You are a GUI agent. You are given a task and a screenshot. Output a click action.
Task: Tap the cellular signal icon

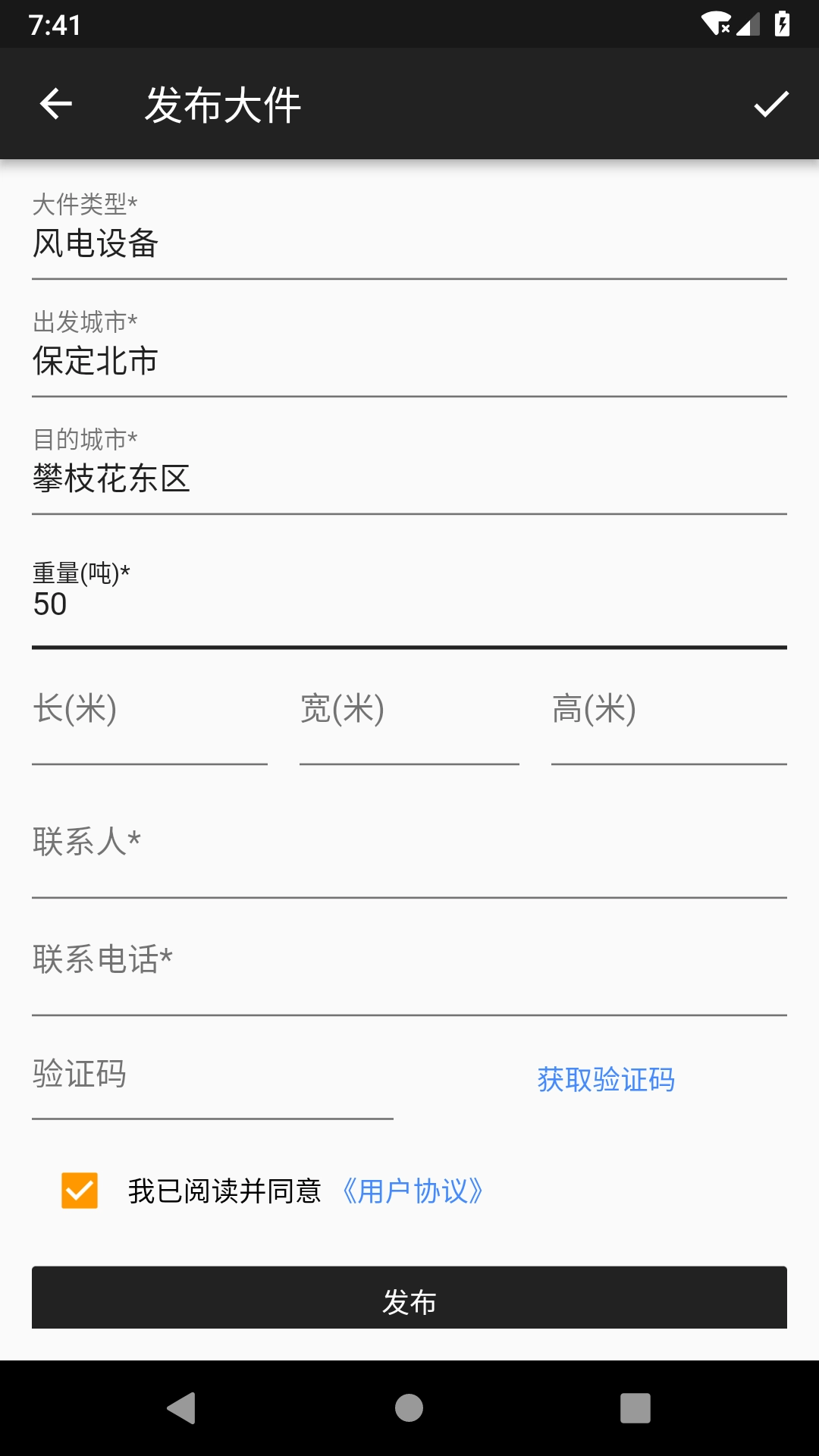(x=747, y=23)
